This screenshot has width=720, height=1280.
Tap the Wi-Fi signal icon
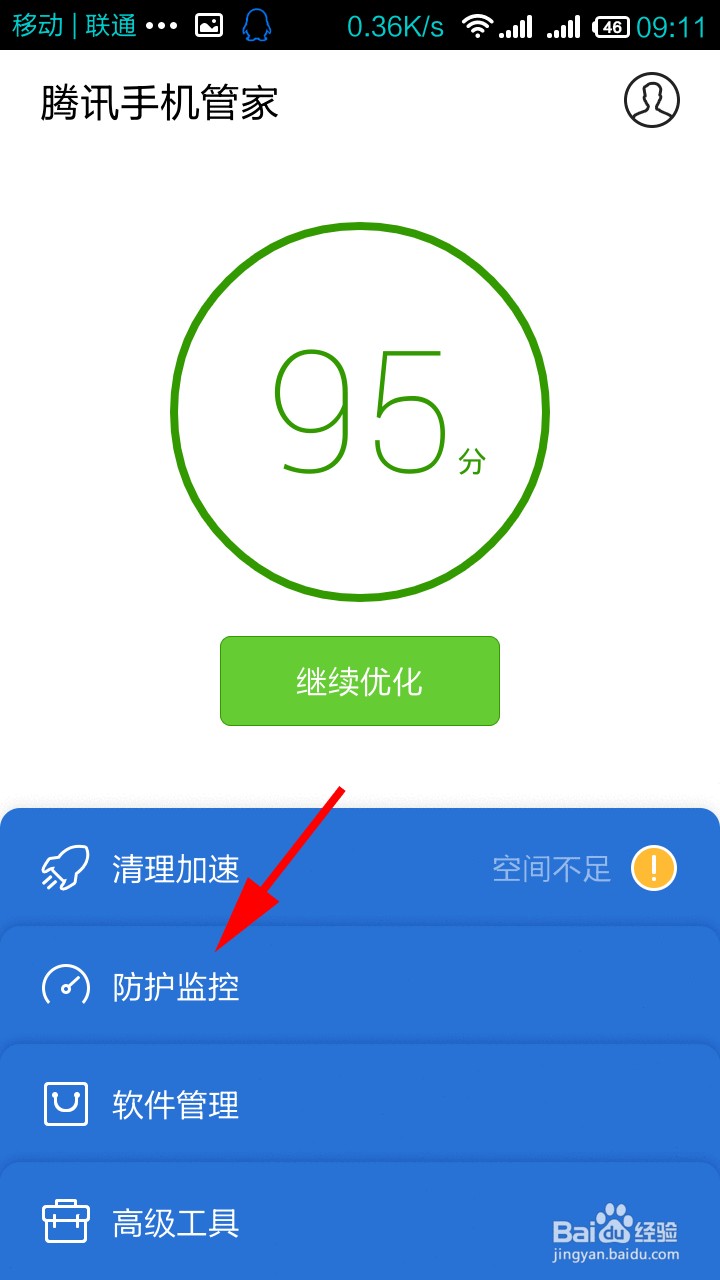(x=478, y=25)
